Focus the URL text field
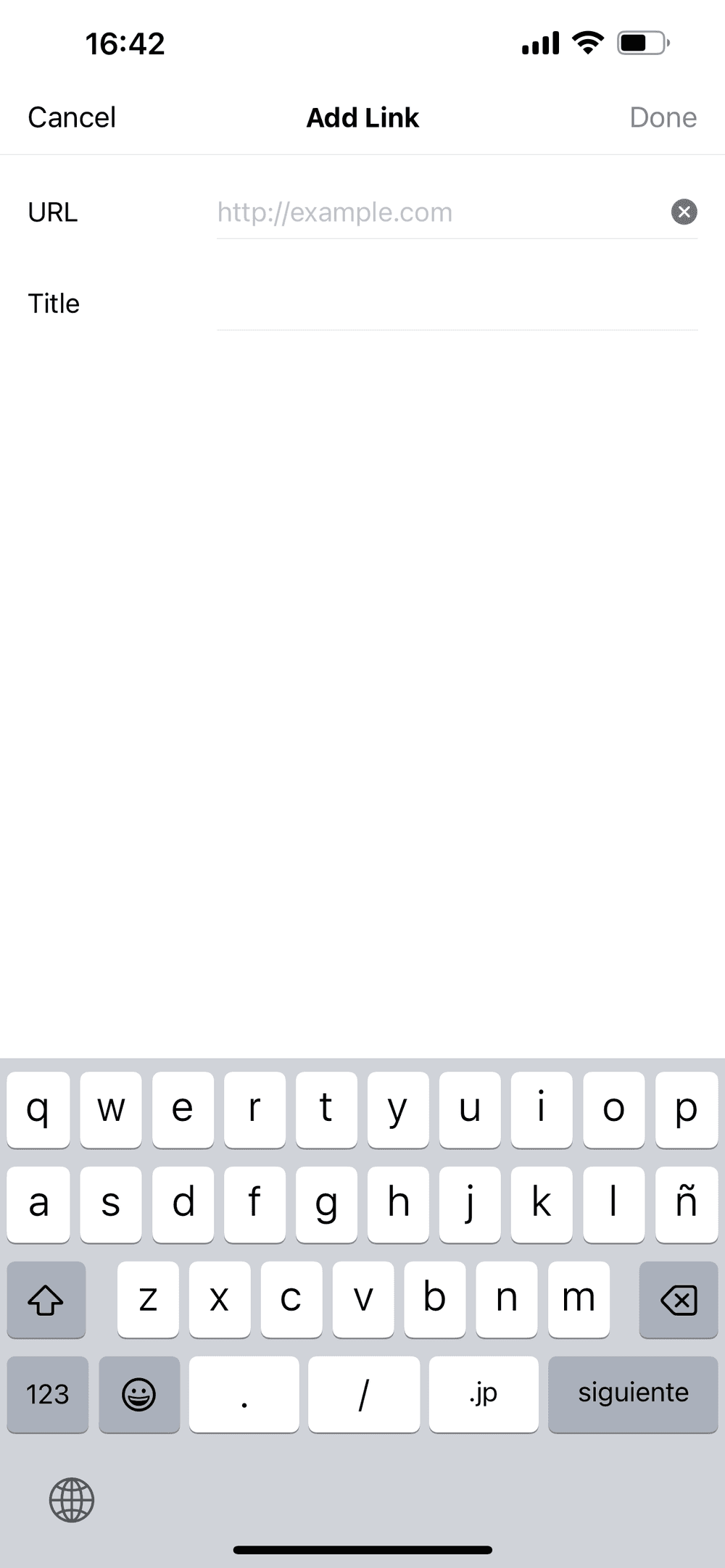The image size is (725, 1568). [435, 212]
